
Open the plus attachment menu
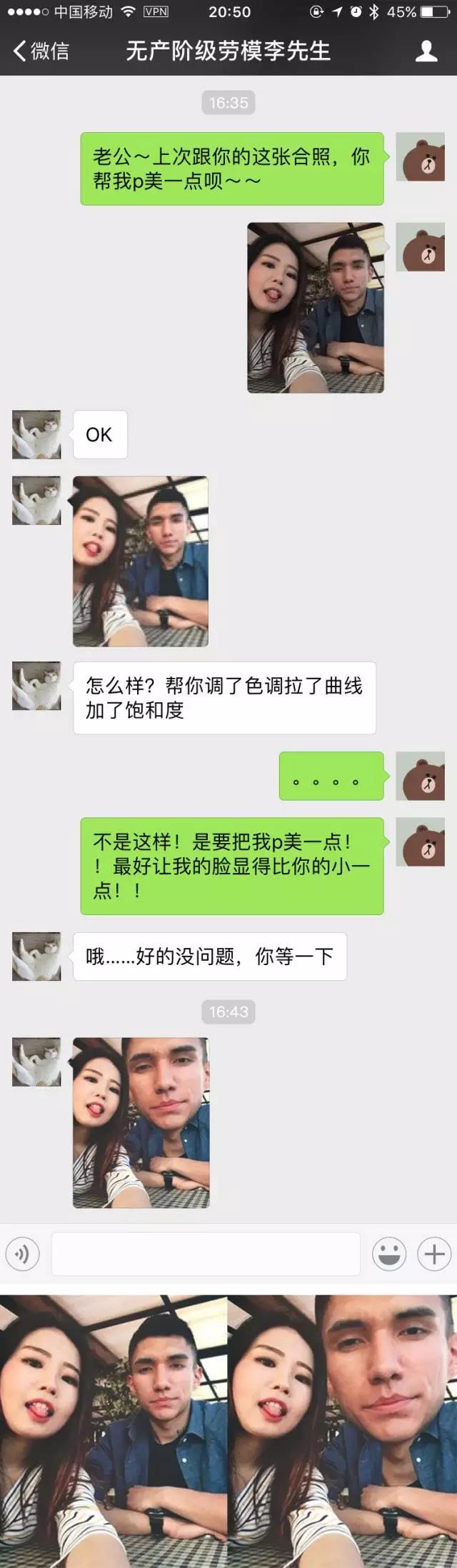[x=434, y=1254]
